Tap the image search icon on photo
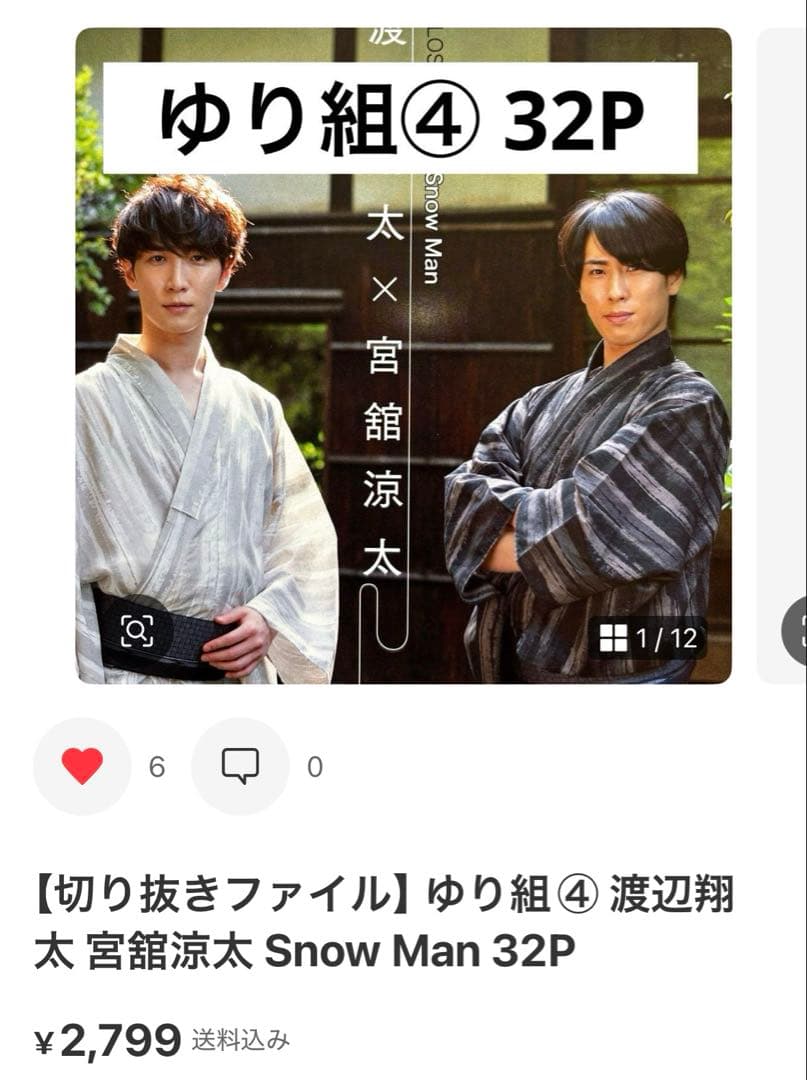 tap(136, 631)
